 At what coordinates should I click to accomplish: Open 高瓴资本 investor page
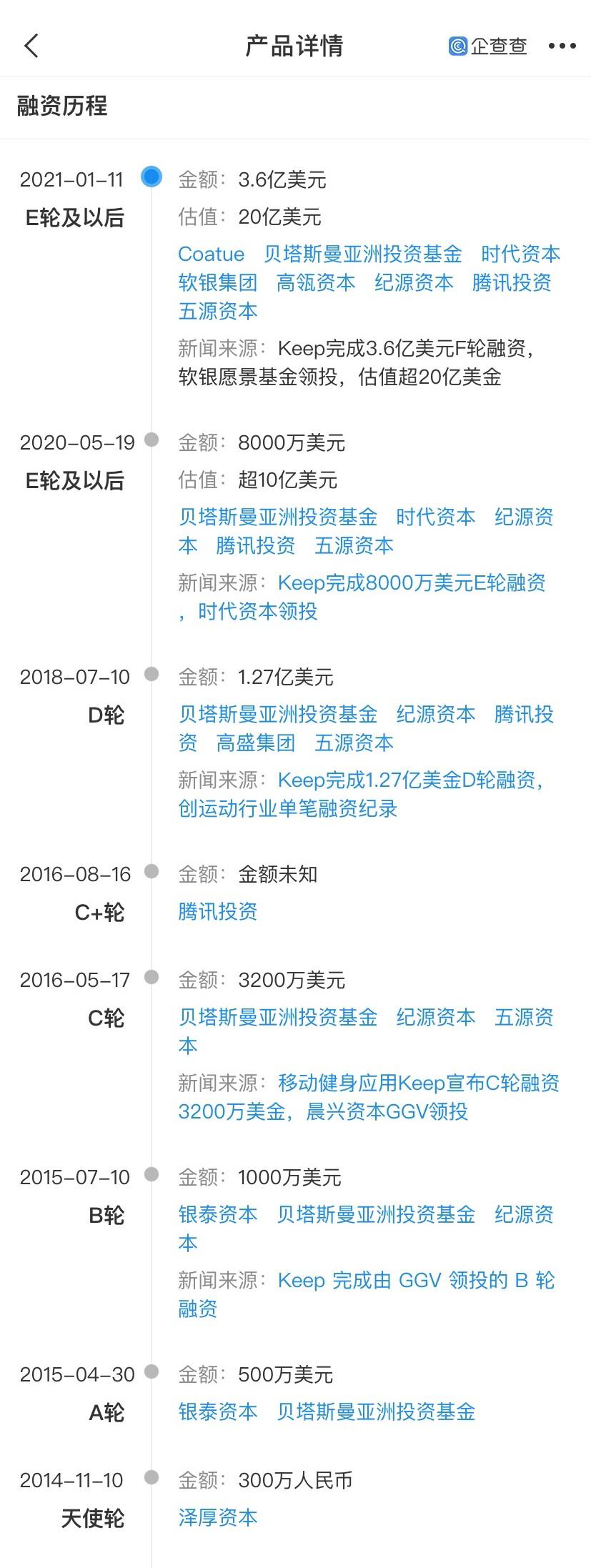point(315,282)
